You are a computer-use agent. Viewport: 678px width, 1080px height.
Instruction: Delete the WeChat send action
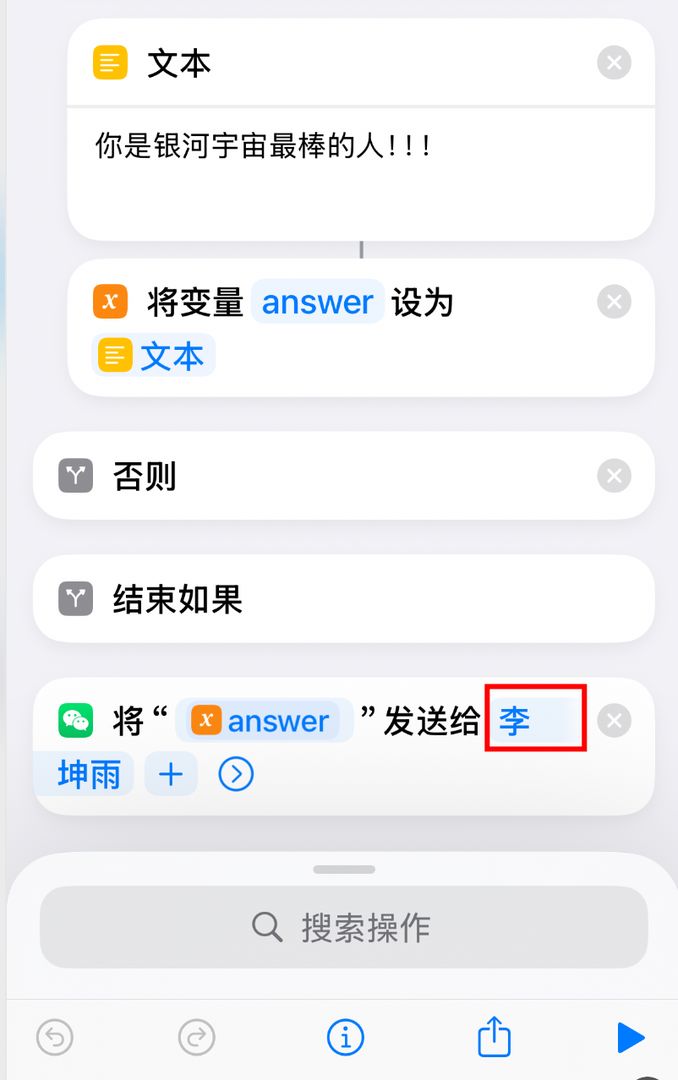tap(614, 721)
